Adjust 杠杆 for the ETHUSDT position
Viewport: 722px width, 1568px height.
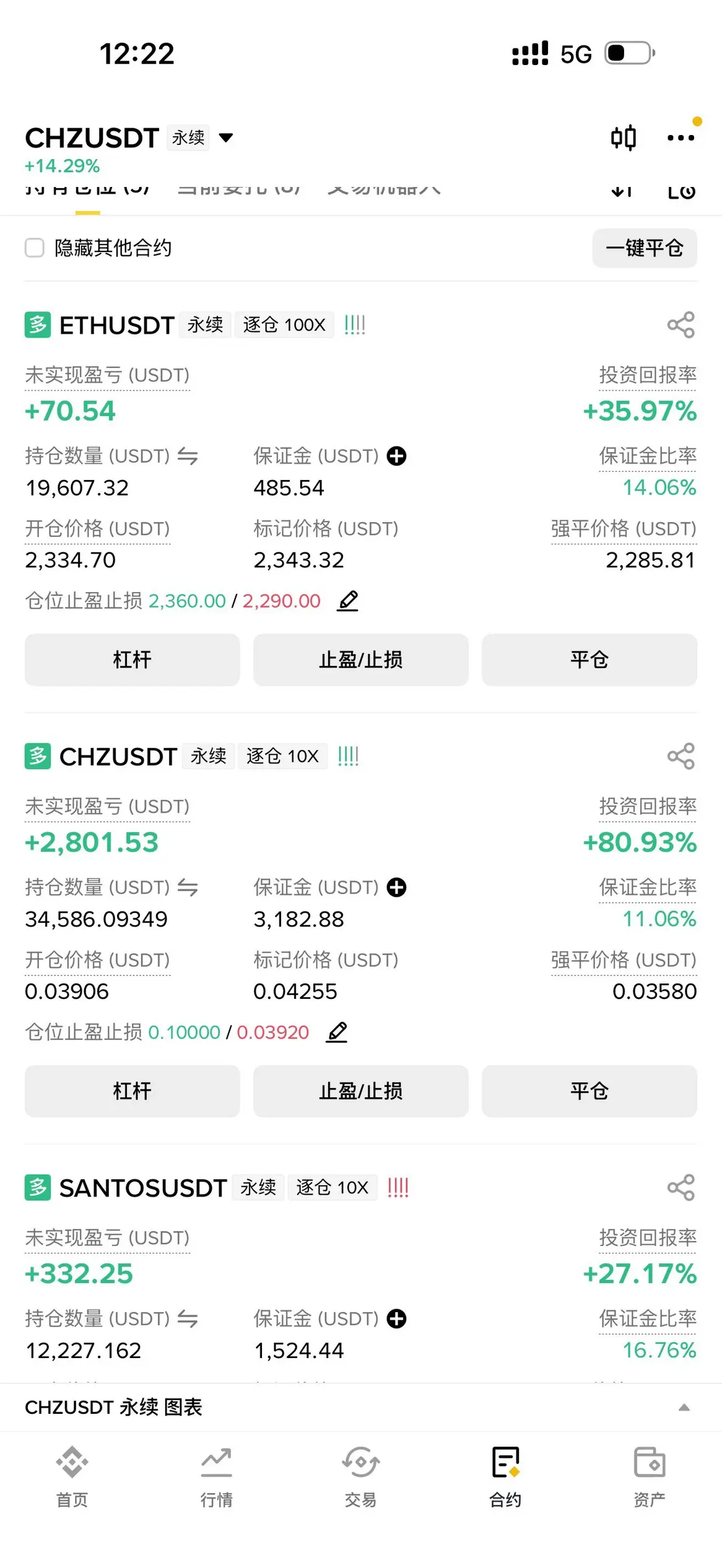point(132,660)
